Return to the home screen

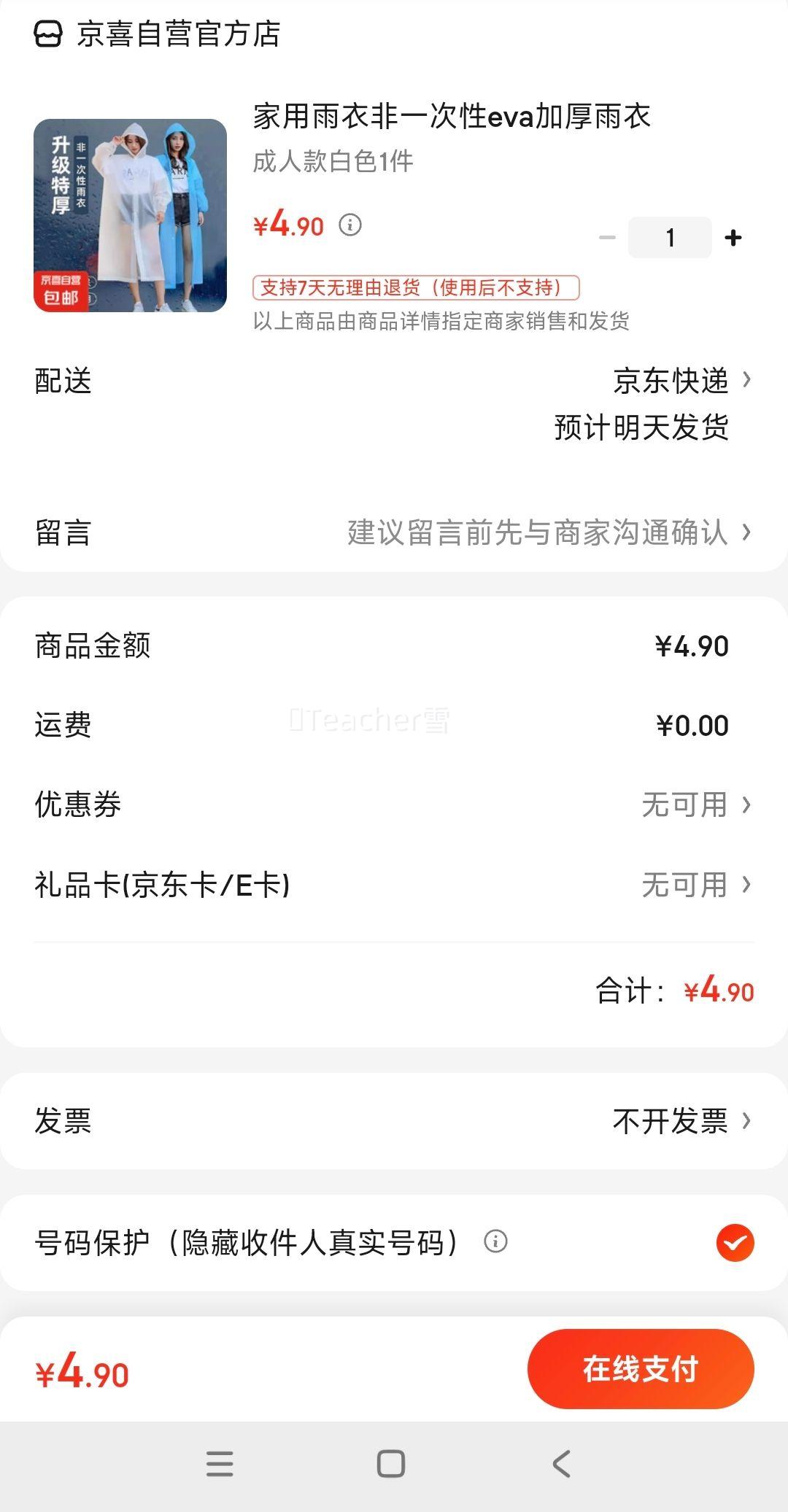pyautogui.click(x=391, y=1463)
